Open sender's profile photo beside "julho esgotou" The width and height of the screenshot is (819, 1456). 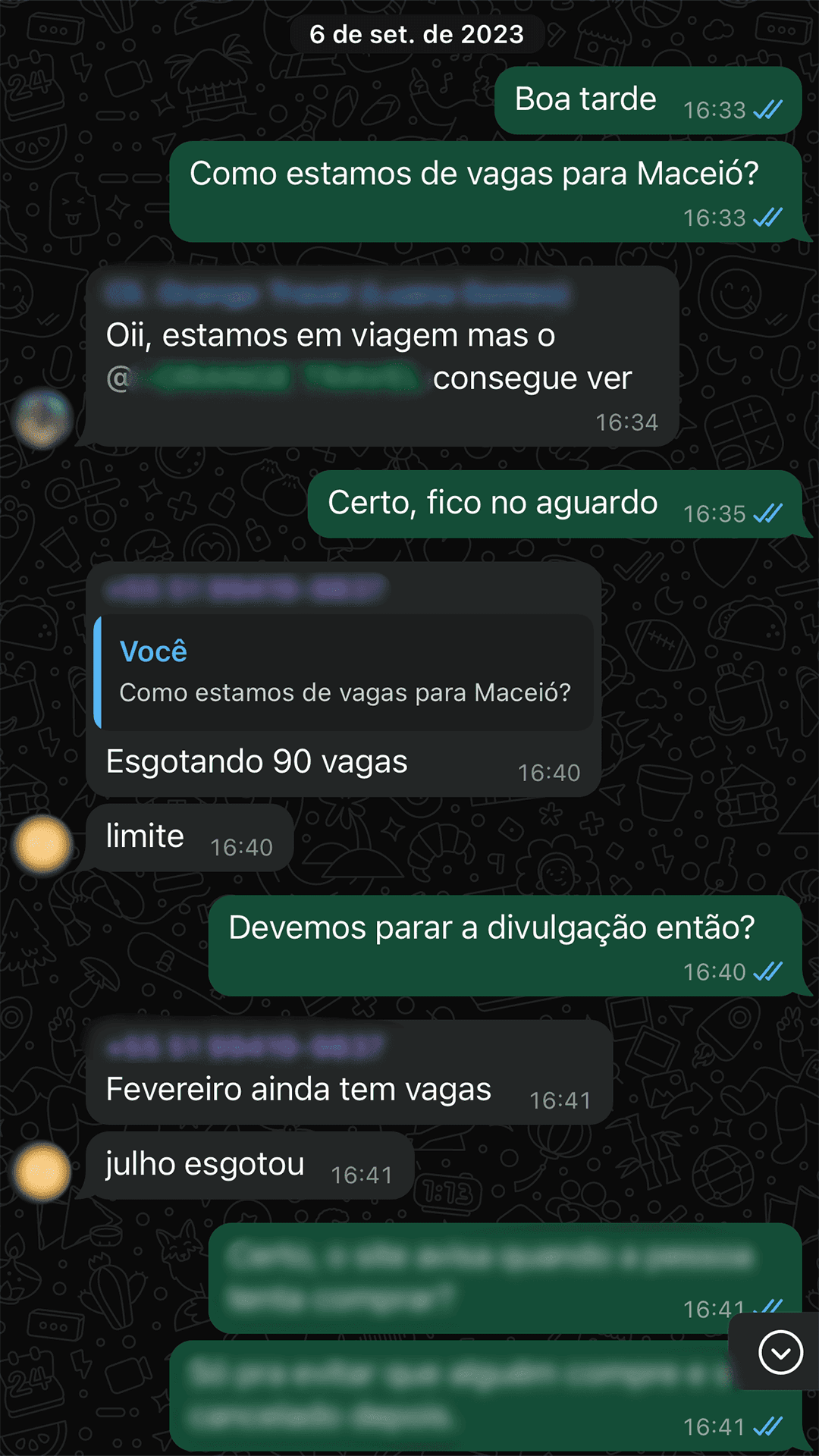point(42,1172)
